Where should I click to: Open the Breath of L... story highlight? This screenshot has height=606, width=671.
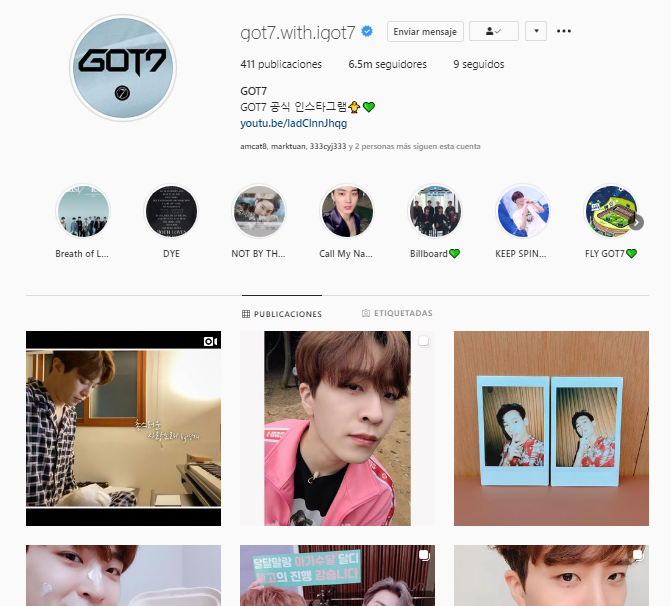83,211
